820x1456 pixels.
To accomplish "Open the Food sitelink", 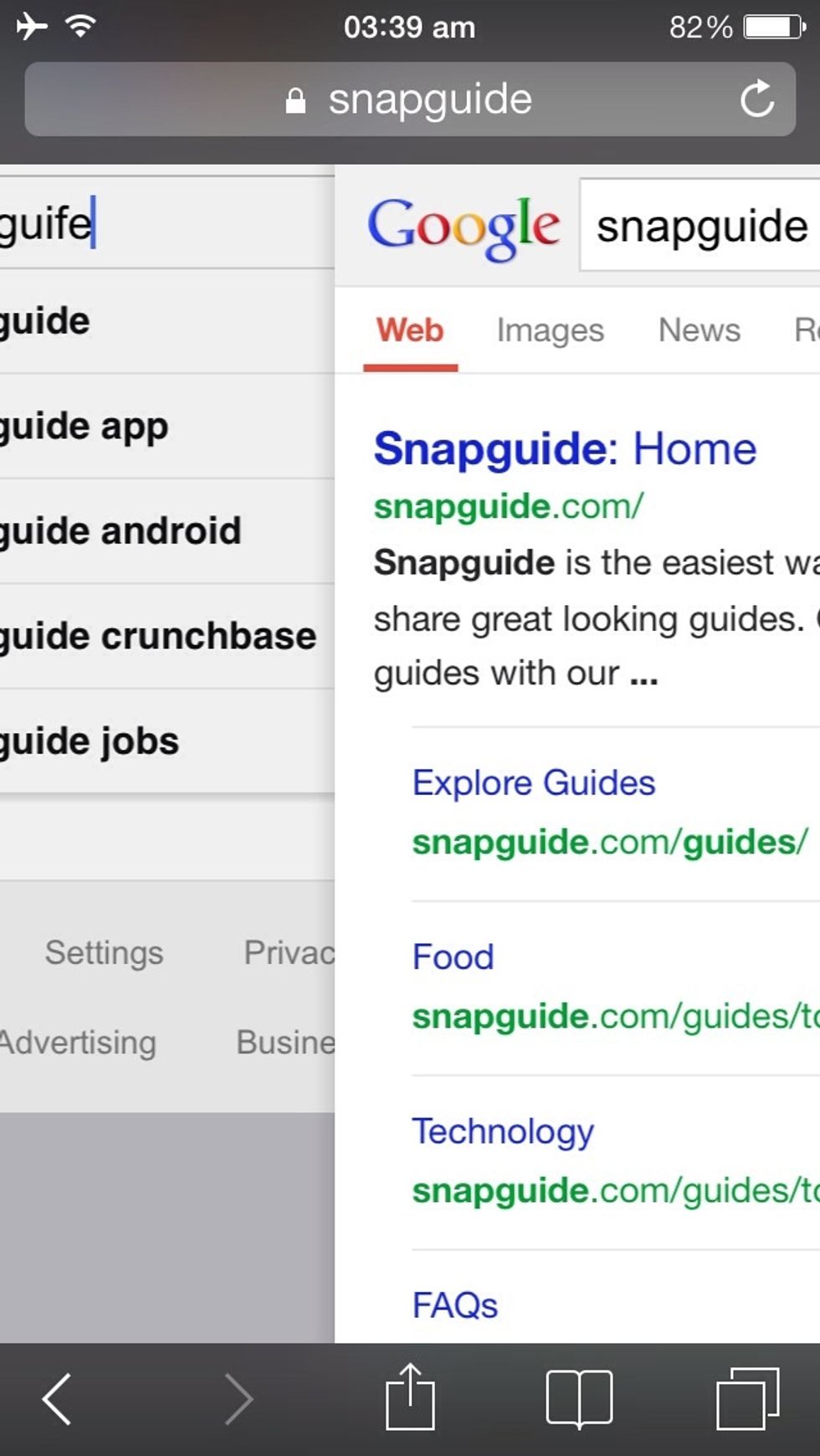I will [x=454, y=956].
